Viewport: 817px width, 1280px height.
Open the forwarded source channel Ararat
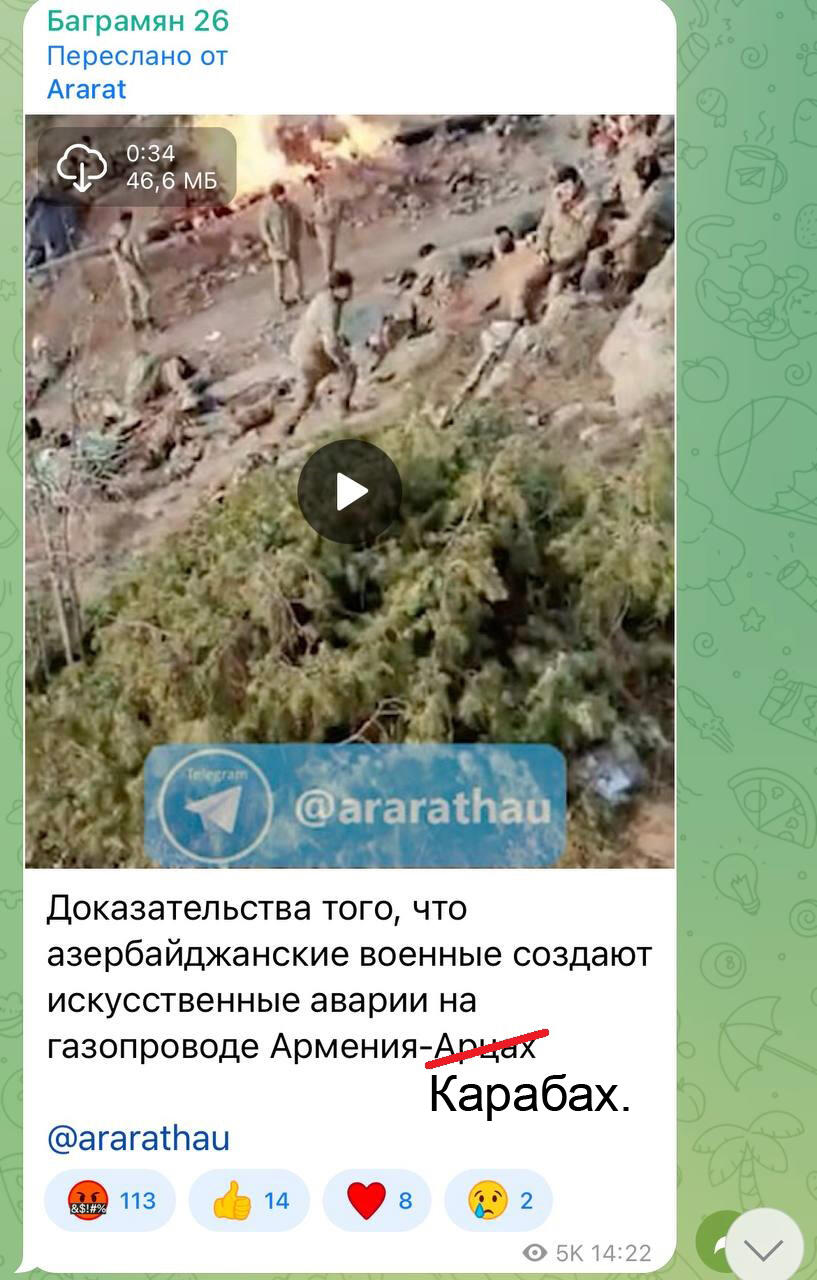coord(87,89)
